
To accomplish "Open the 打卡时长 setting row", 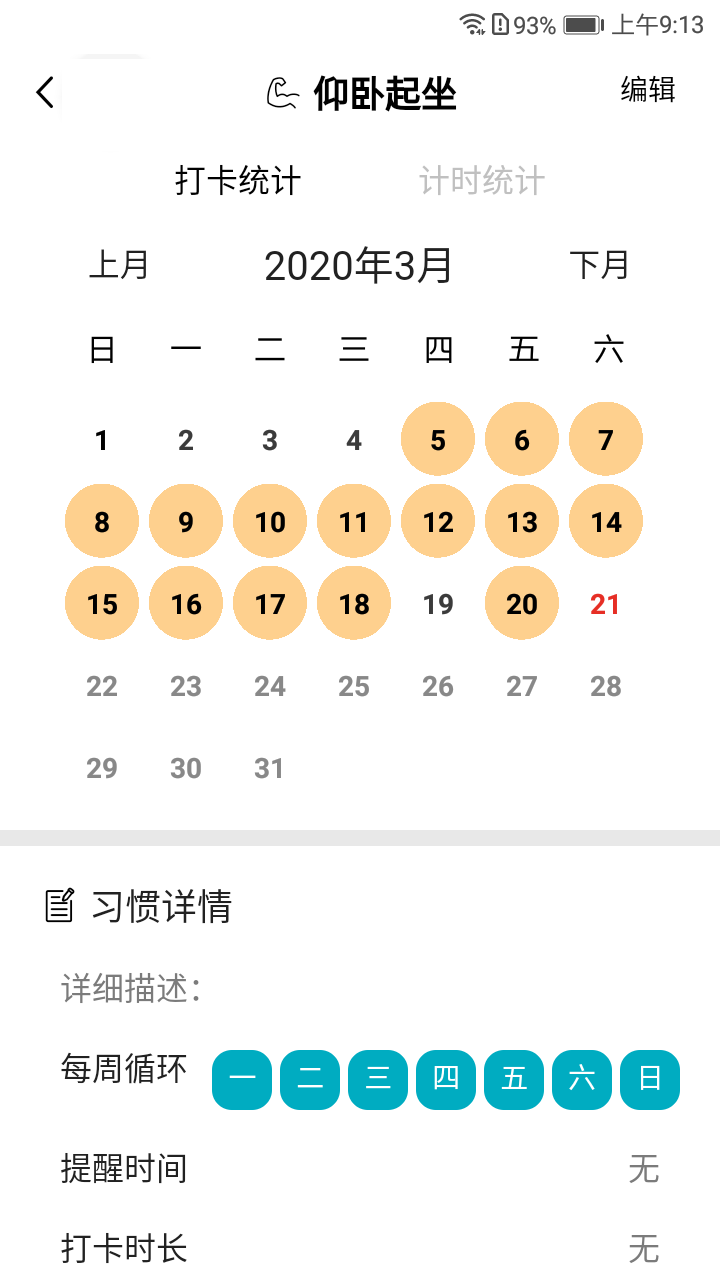I will [x=360, y=1248].
